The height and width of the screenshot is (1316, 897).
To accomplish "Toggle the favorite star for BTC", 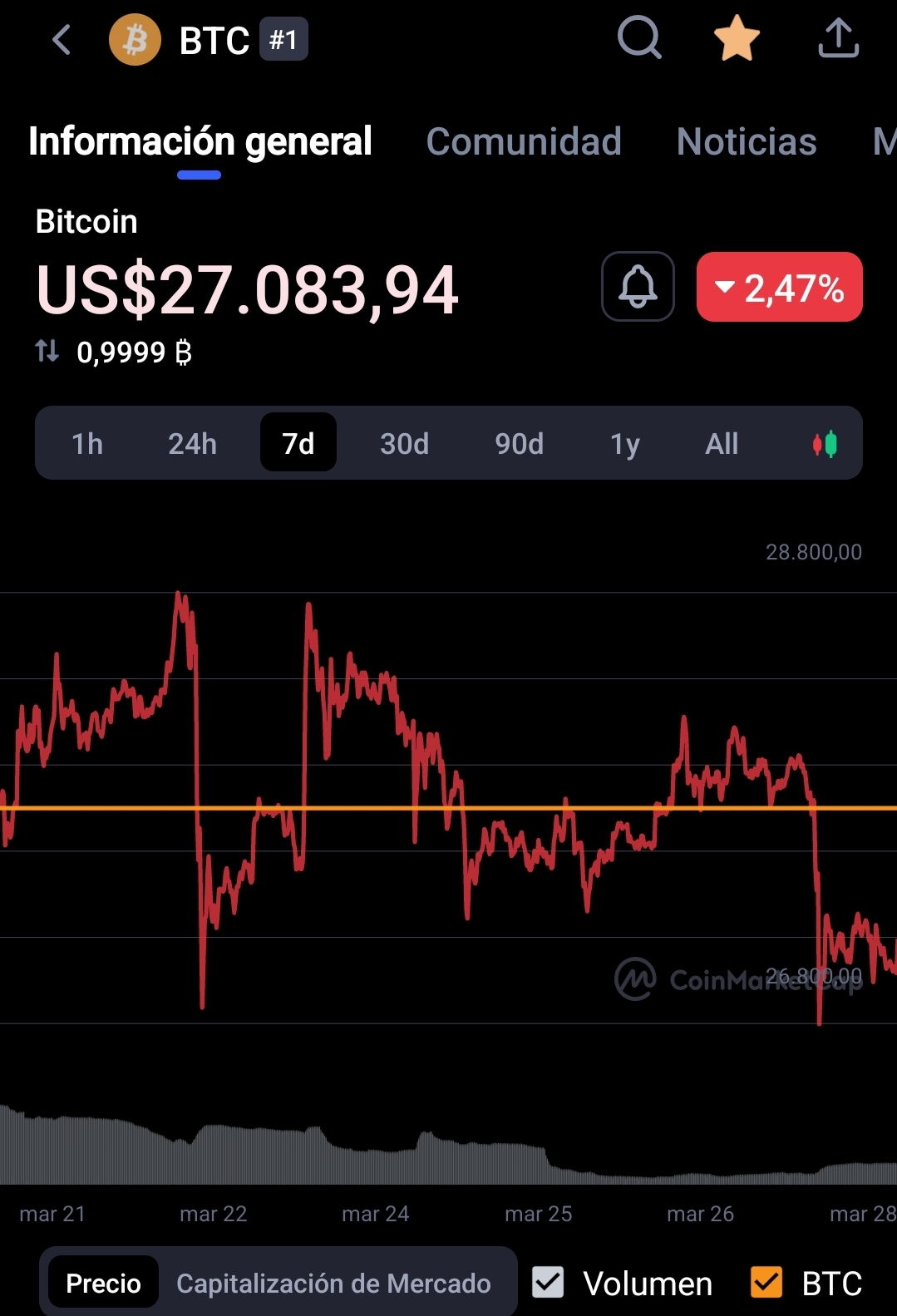I will coord(737,39).
